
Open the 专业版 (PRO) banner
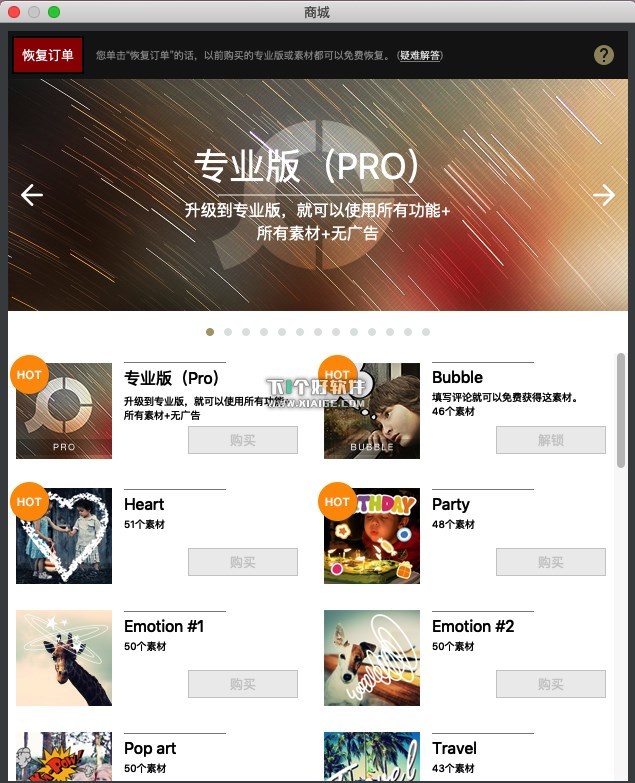pyautogui.click(x=318, y=195)
